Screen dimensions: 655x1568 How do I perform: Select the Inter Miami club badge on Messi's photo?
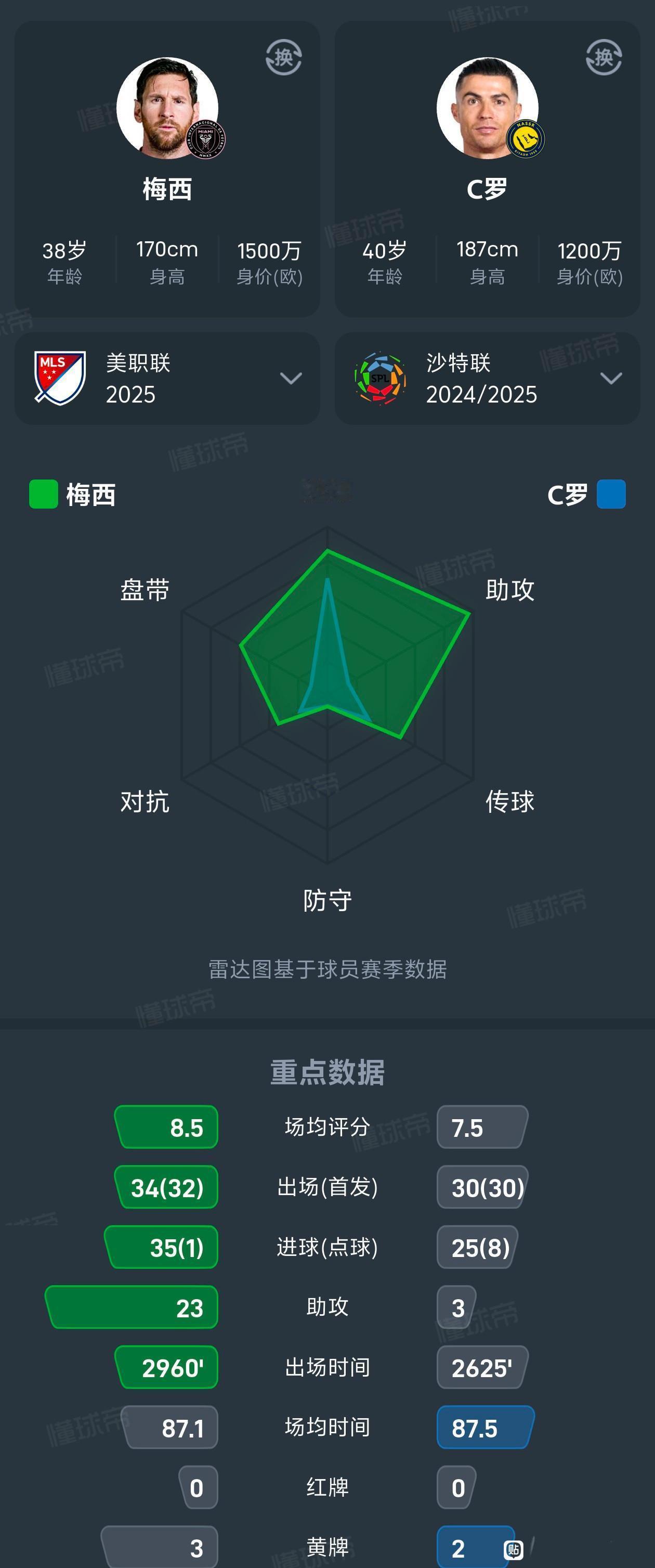pos(207,140)
